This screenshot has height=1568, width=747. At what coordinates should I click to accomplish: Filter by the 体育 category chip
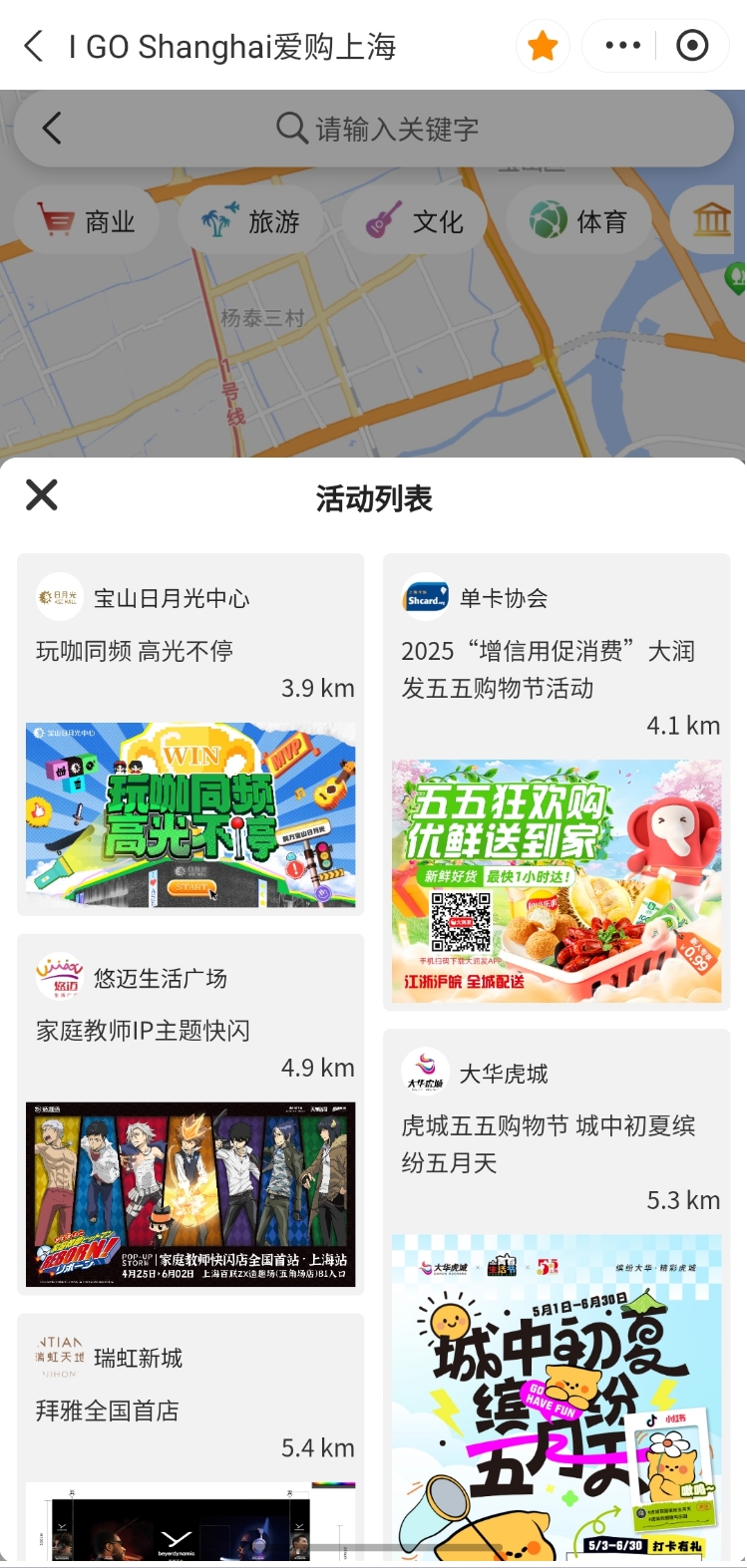tap(578, 220)
